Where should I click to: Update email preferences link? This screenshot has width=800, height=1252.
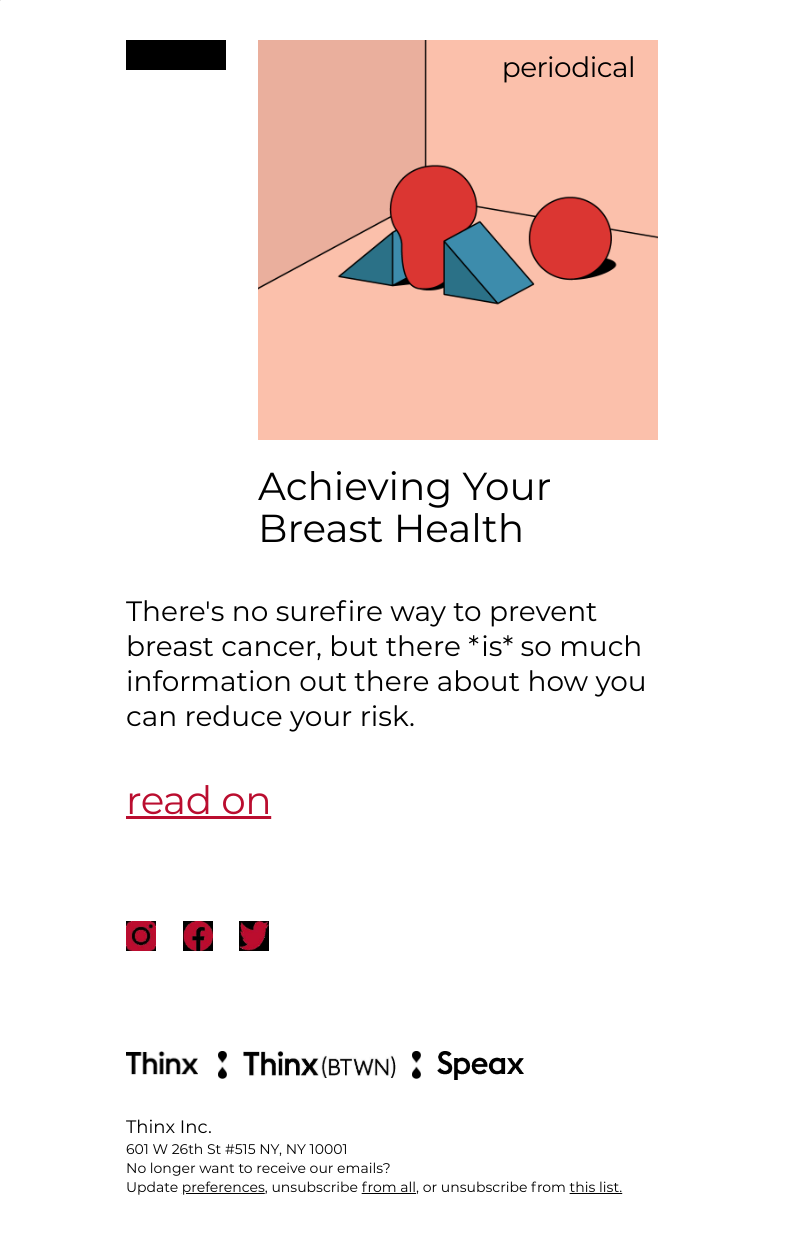[x=223, y=1187]
